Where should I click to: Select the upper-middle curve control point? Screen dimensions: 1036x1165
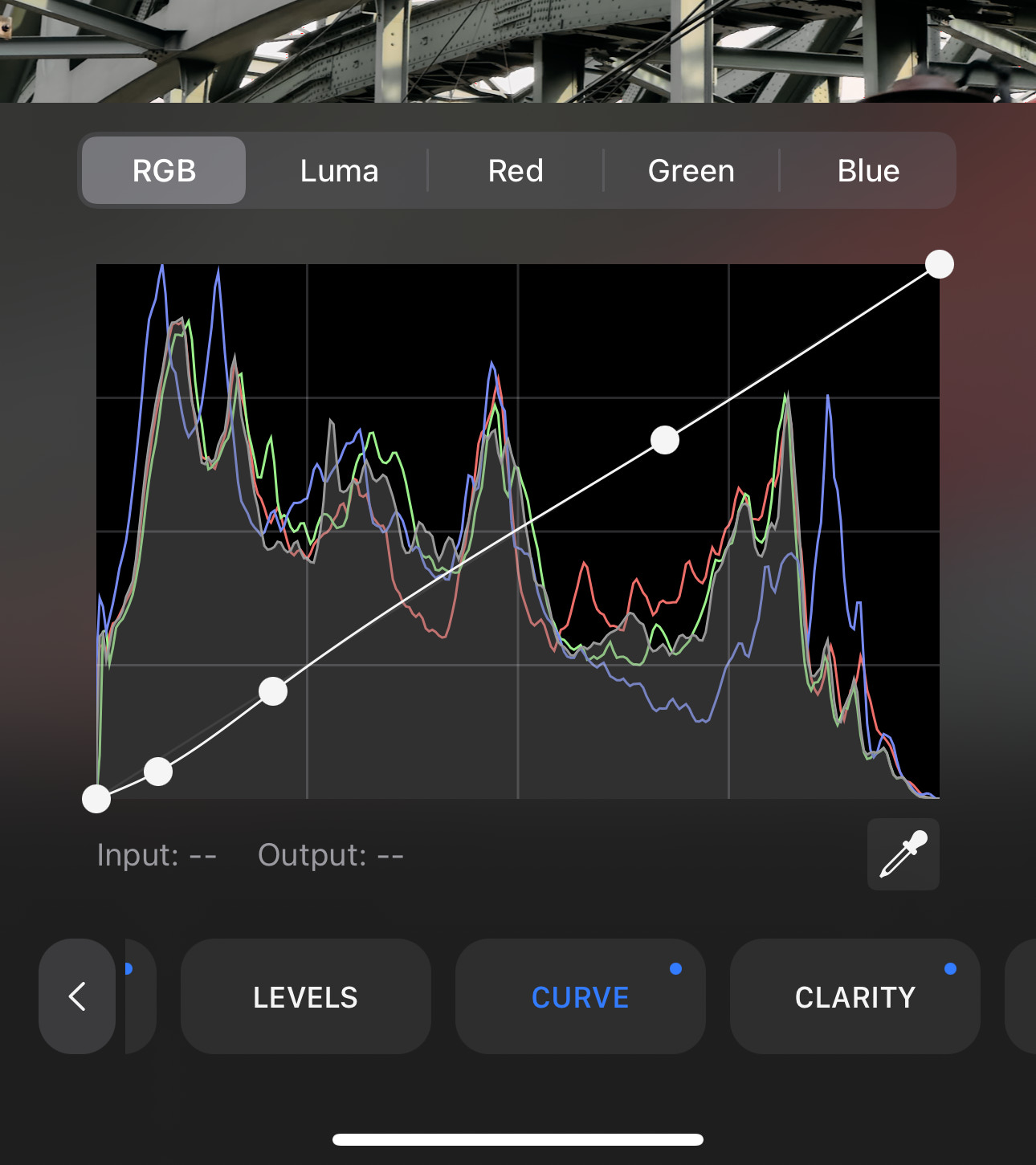click(x=664, y=440)
